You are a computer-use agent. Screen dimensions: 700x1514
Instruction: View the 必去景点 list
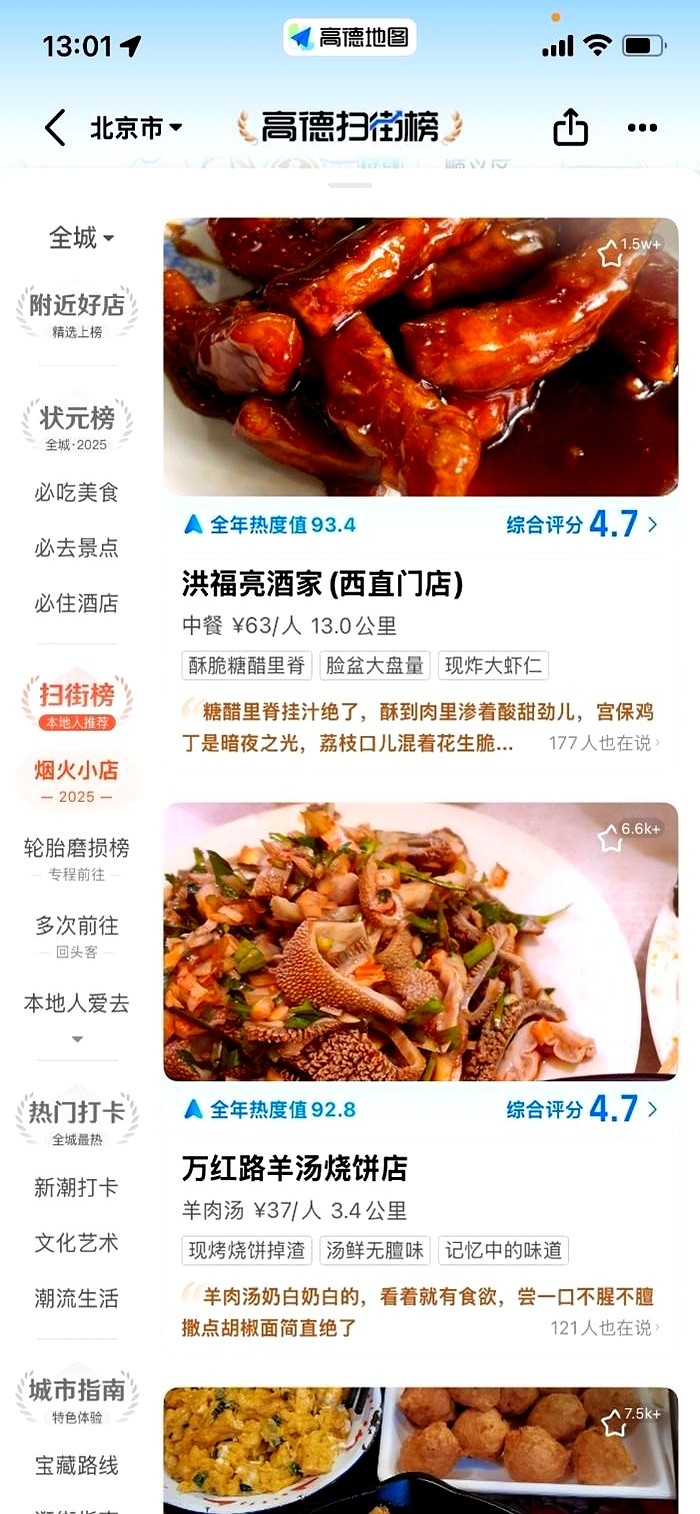pos(77,548)
